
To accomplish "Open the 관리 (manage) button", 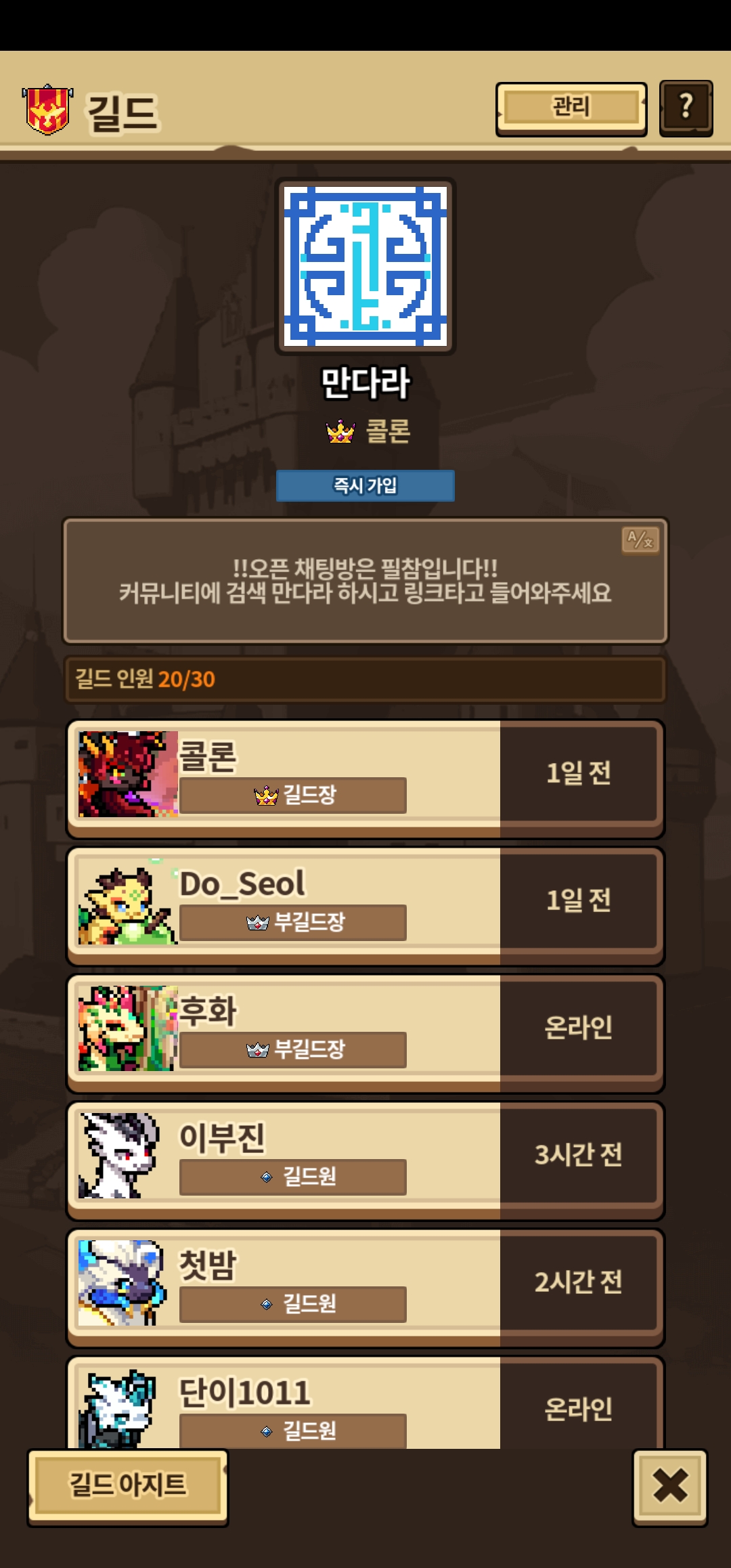I will 571,108.
